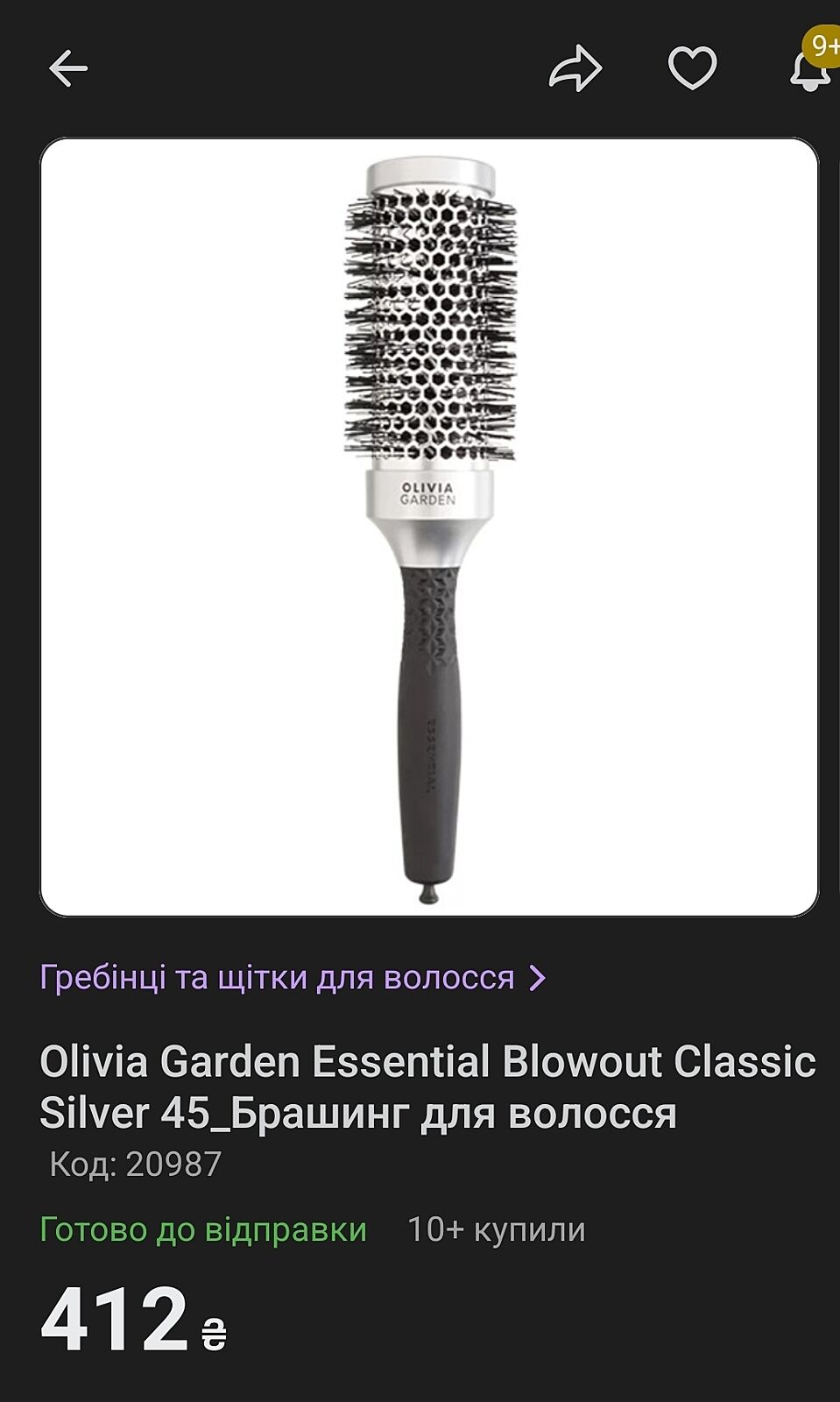Open the notifications bell

(810, 69)
